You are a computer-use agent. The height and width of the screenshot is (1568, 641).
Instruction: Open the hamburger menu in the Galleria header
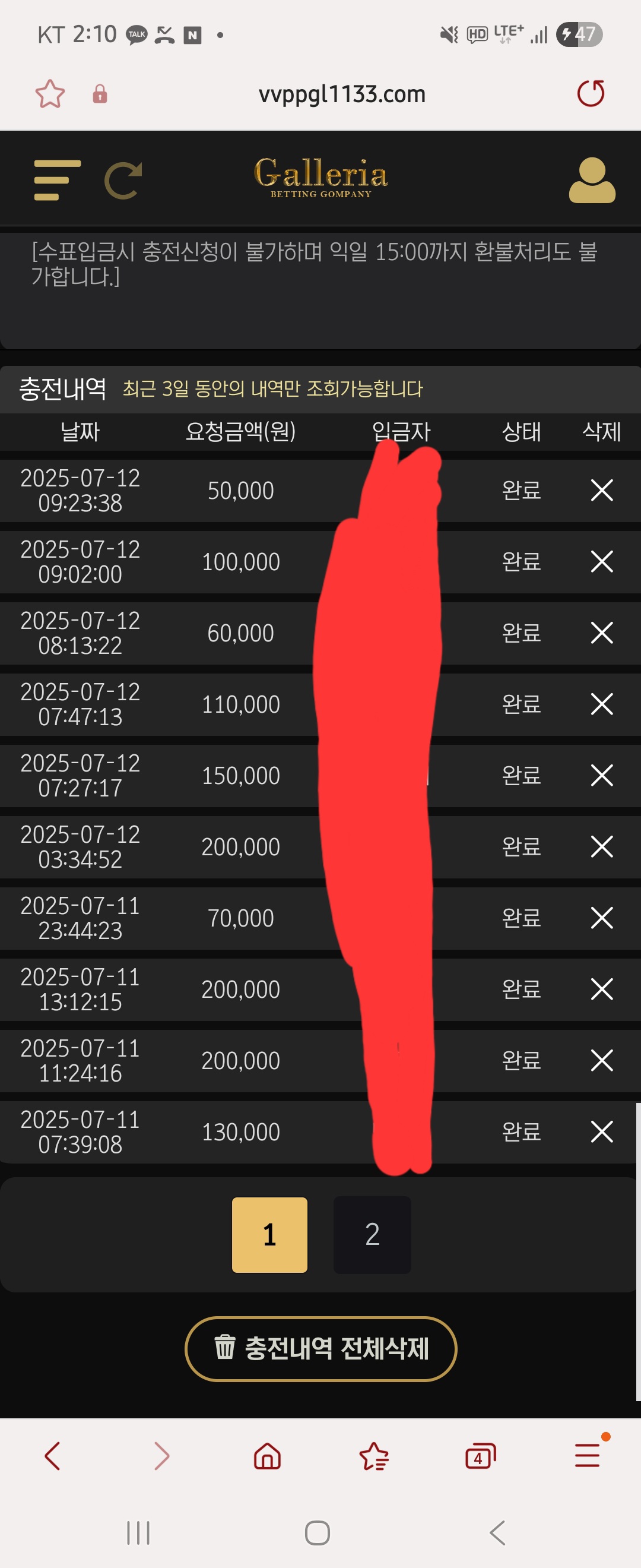click(x=57, y=180)
